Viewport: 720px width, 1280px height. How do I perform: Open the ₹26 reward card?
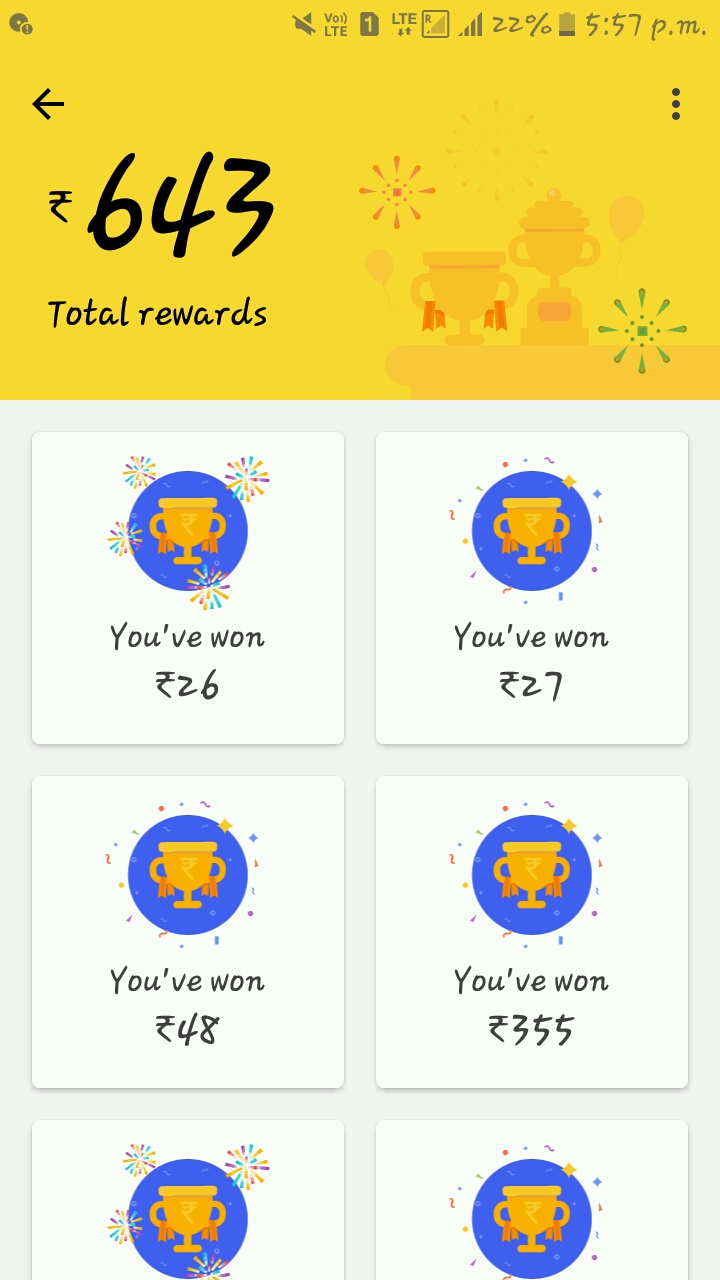click(188, 588)
